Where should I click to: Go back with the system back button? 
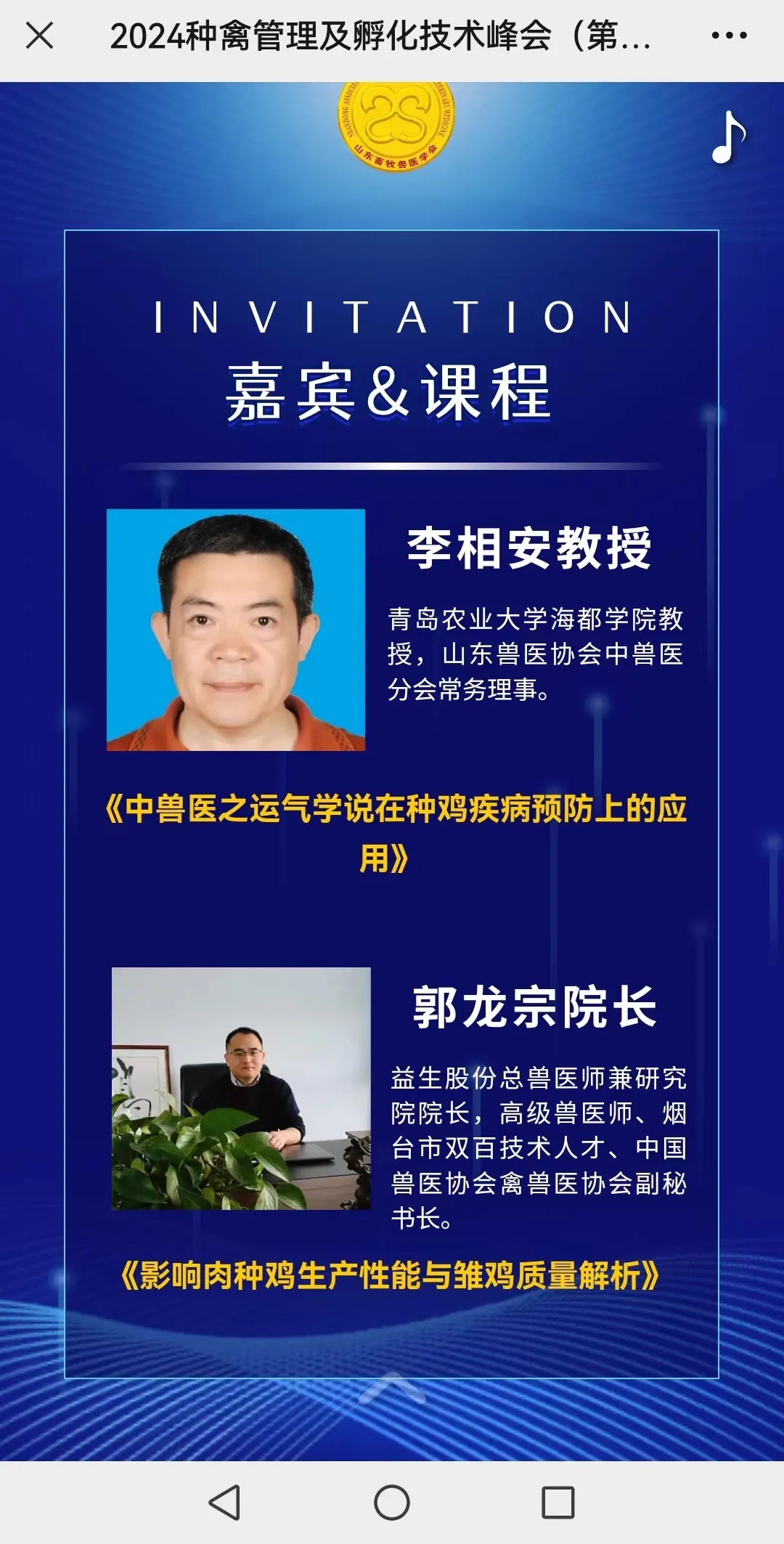pos(225,1503)
